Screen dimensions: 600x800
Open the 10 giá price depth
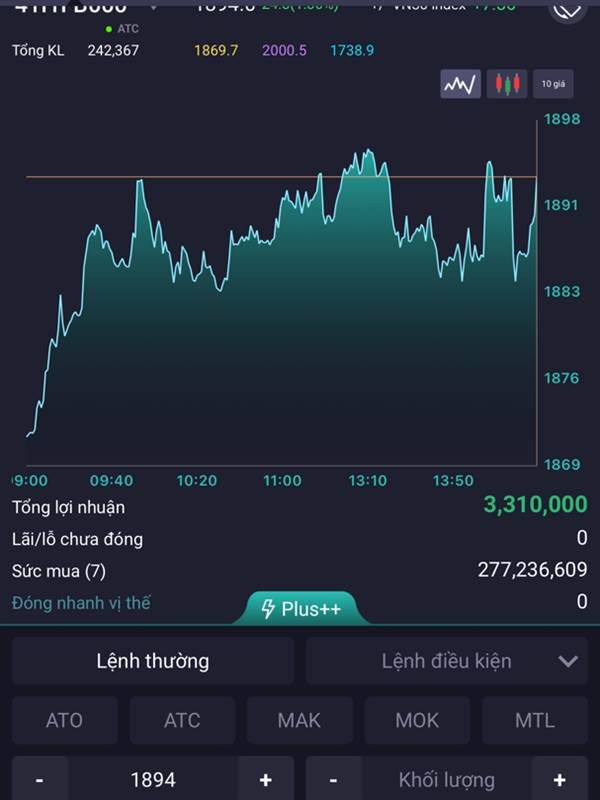tap(553, 84)
